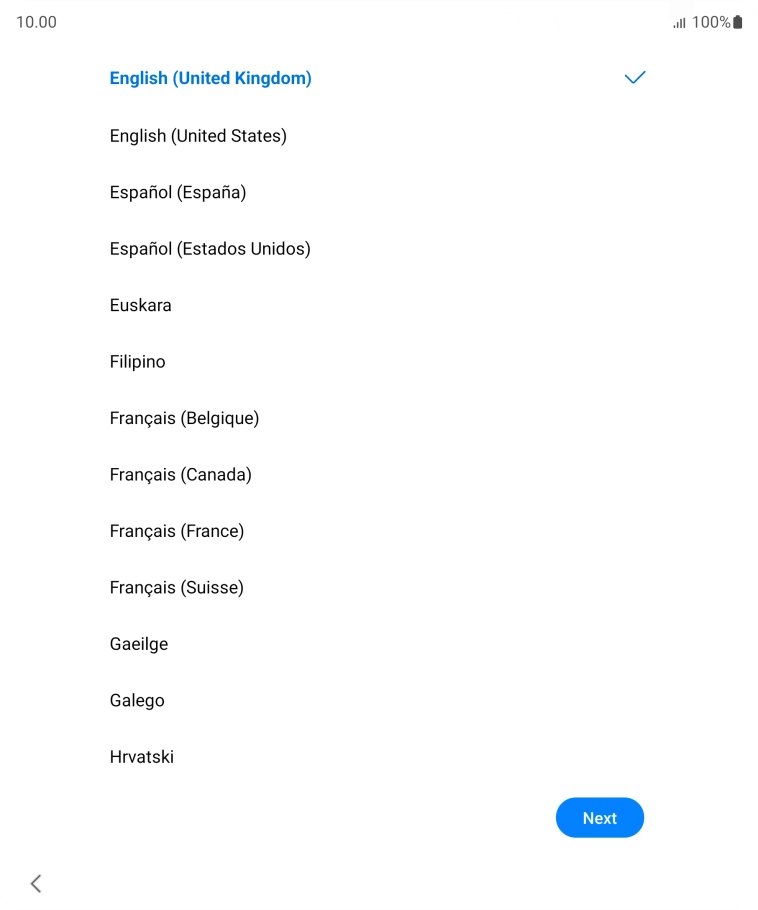Screen dimensions: 758x910
Task: Pick Français (Canada)
Action: [x=181, y=474]
